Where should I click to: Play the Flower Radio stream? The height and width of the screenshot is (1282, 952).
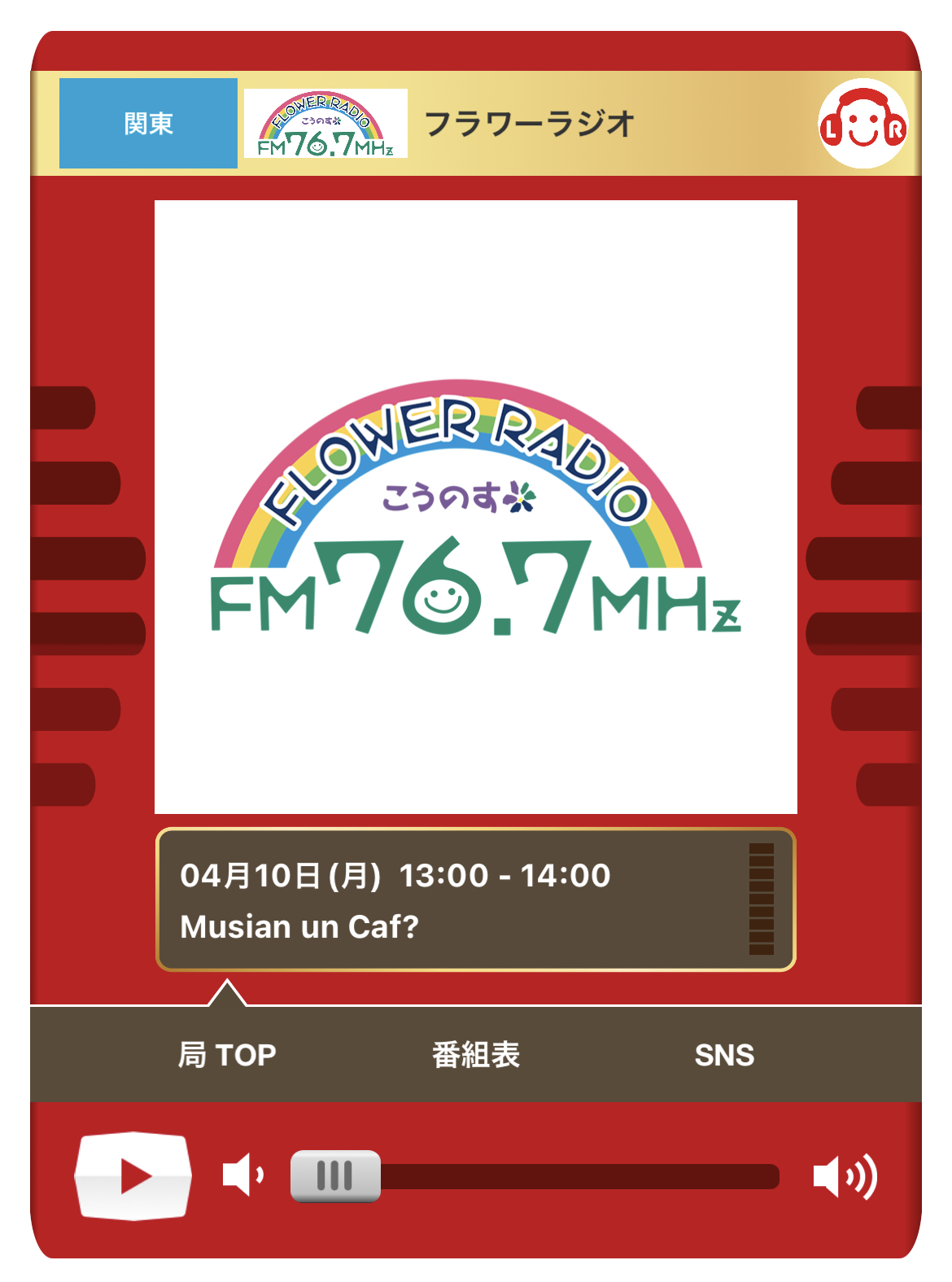click(133, 1175)
